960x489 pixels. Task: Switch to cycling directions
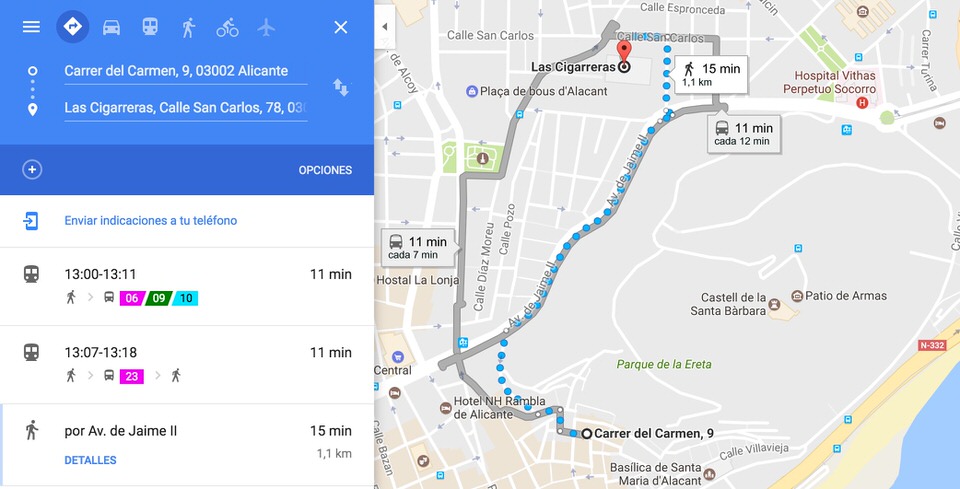tap(227, 27)
